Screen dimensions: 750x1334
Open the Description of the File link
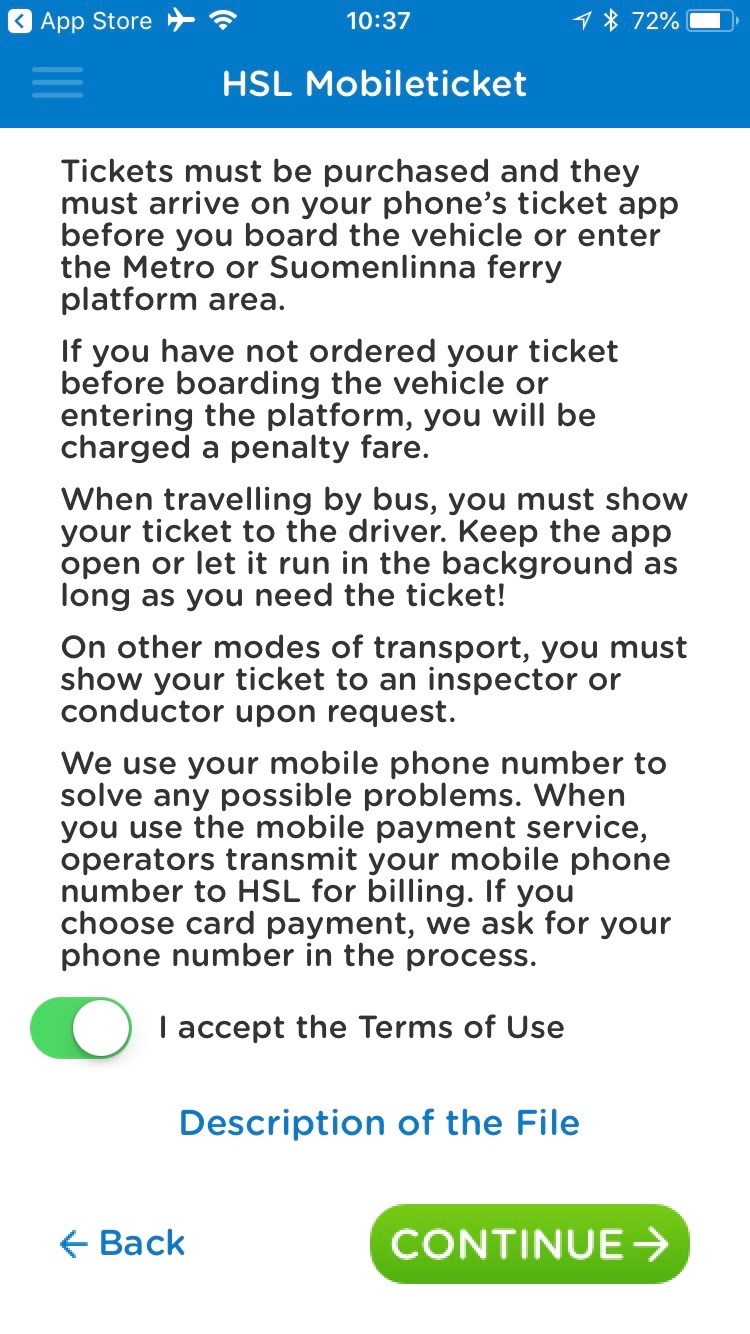[x=379, y=1122]
